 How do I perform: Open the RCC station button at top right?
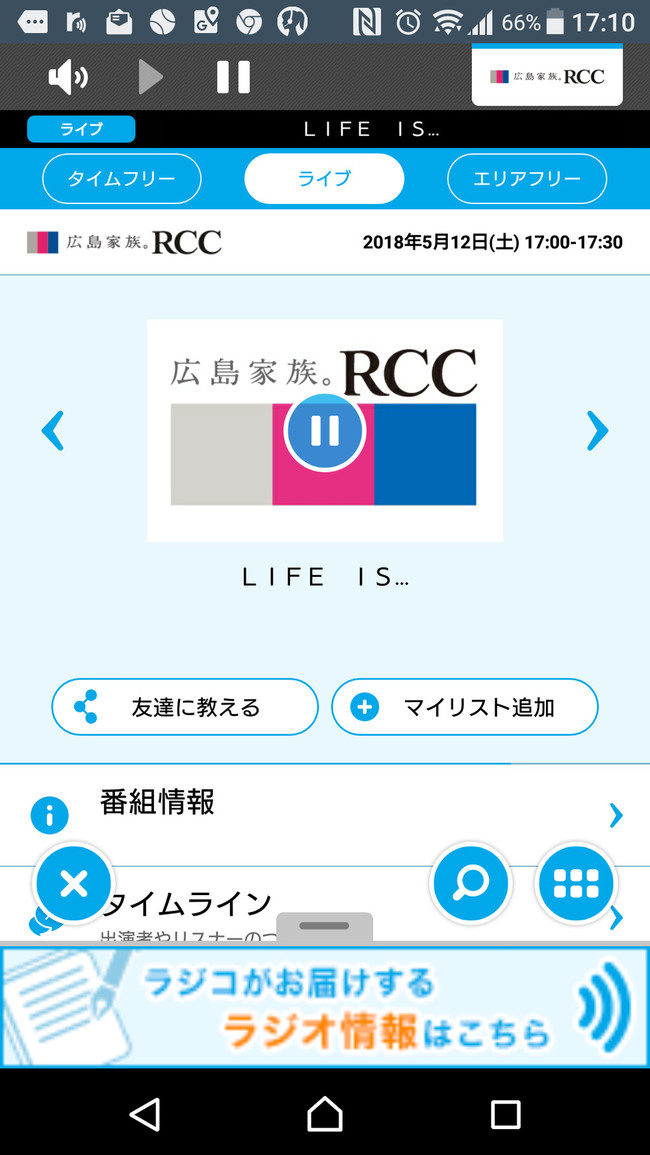click(x=547, y=76)
